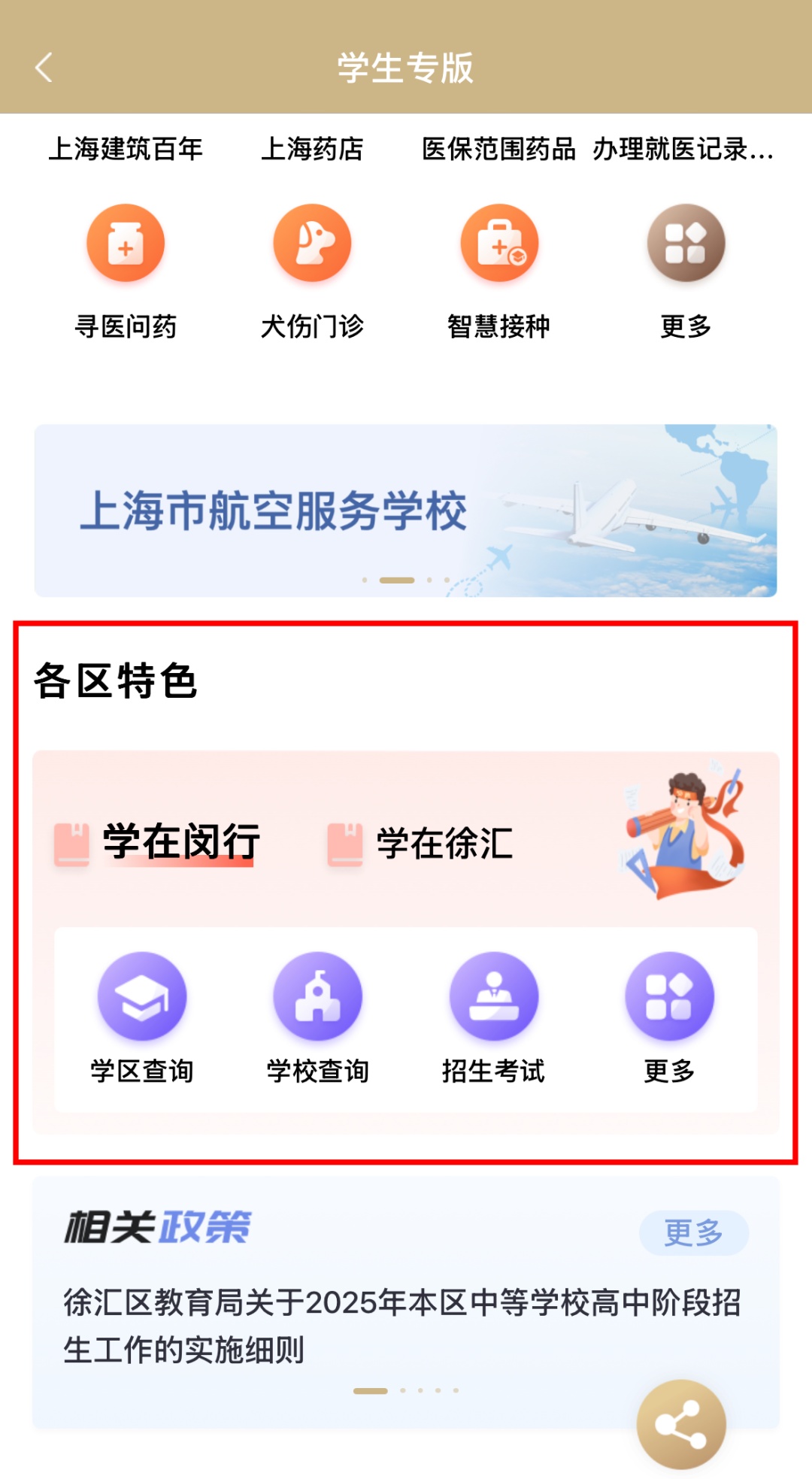Open 上海建筑百年 link
Image resolution: width=812 pixels, height=1479 pixels.
126,149
